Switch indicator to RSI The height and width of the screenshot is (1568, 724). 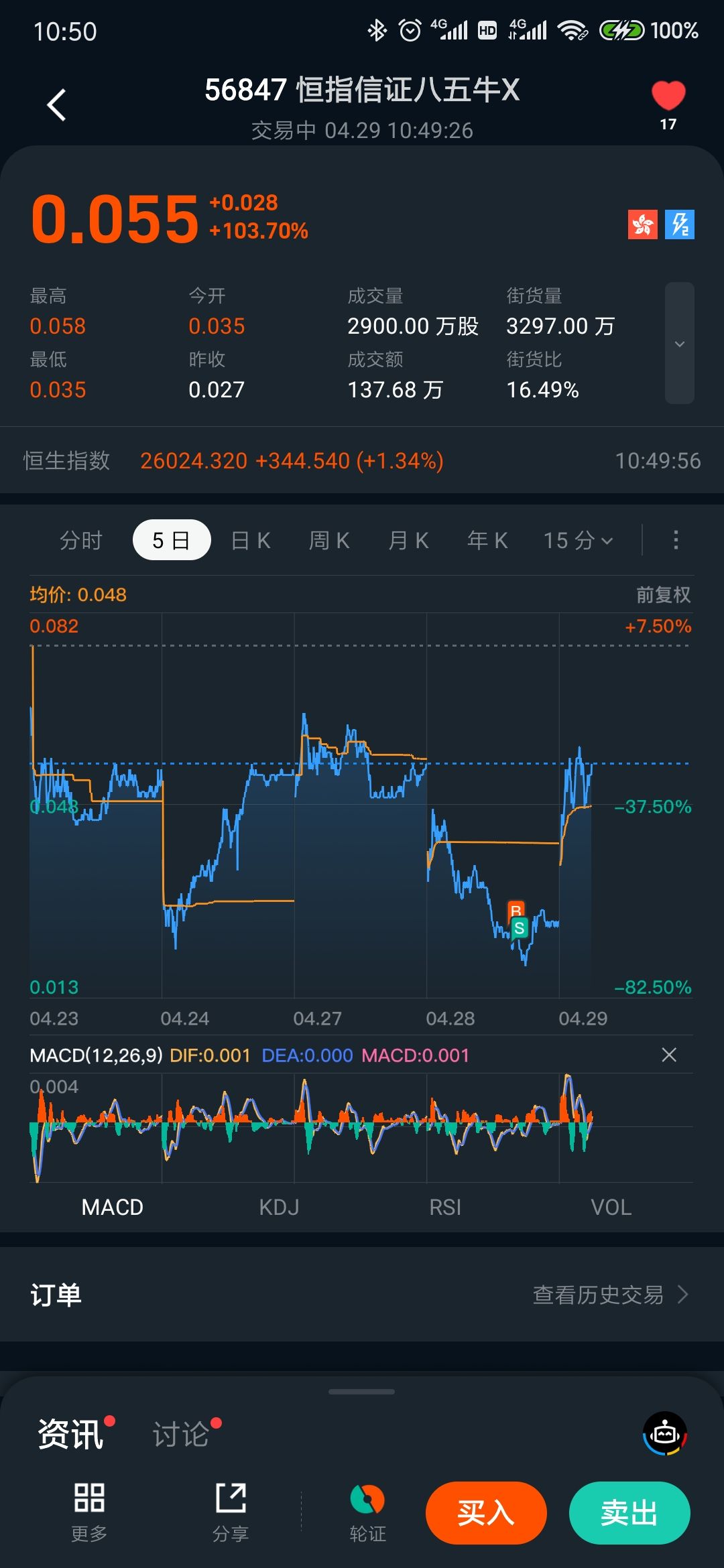point(445,1207)
